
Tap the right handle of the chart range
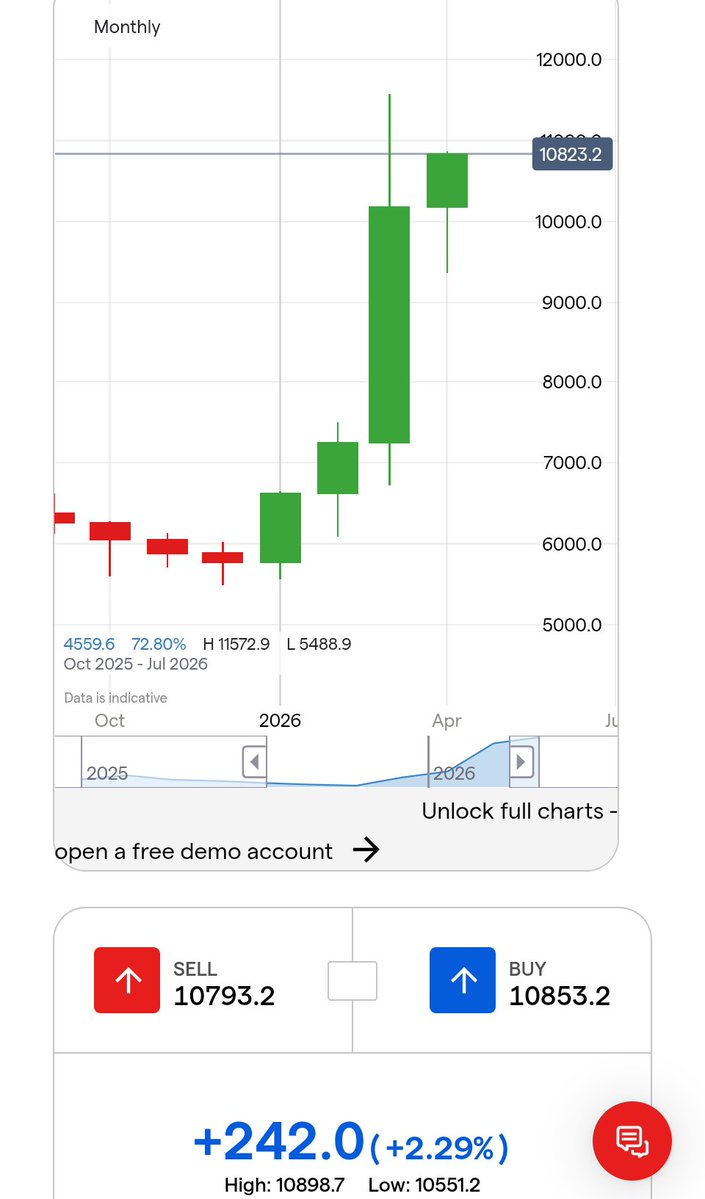(x=521, y=763)
